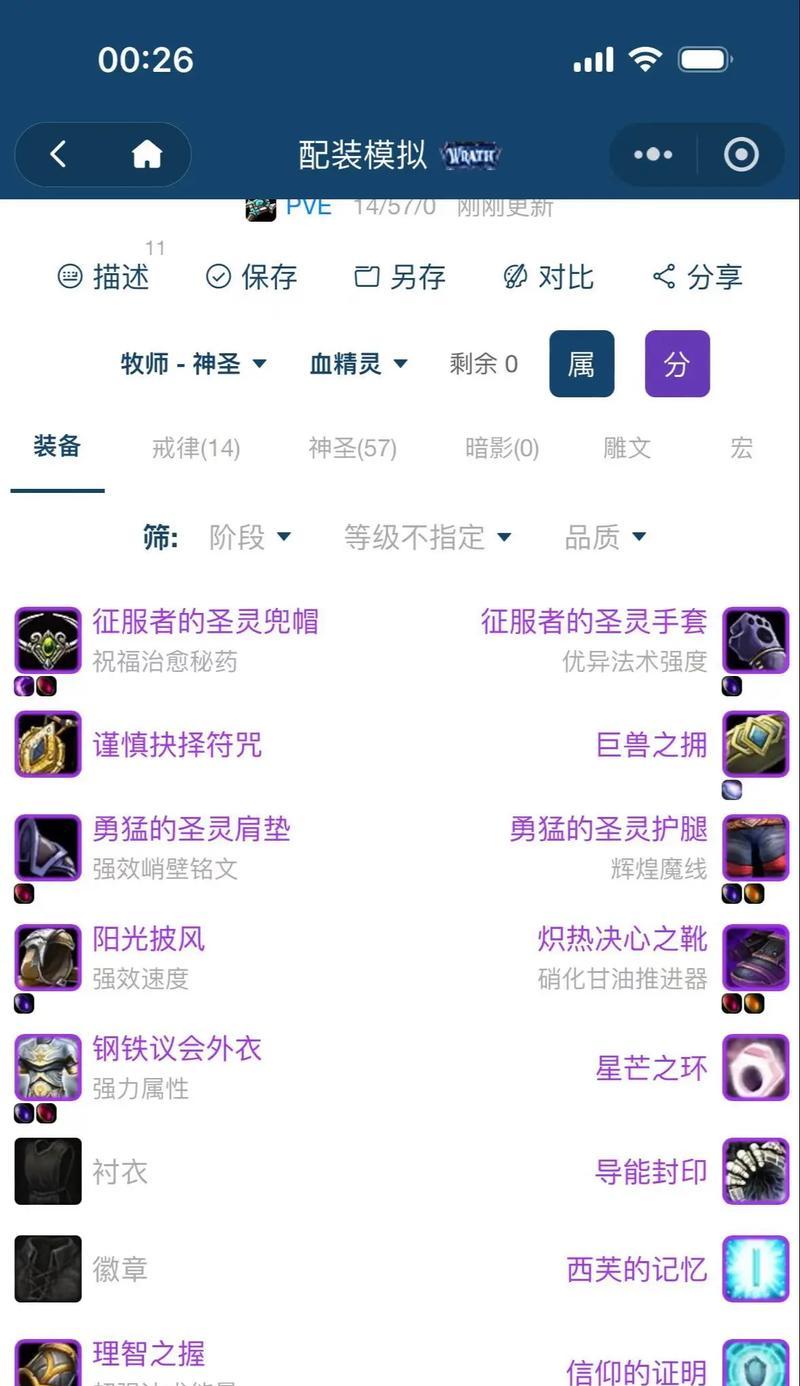
Task: Switch to the 戒律(14) talent tab
Action: [196, 448]
